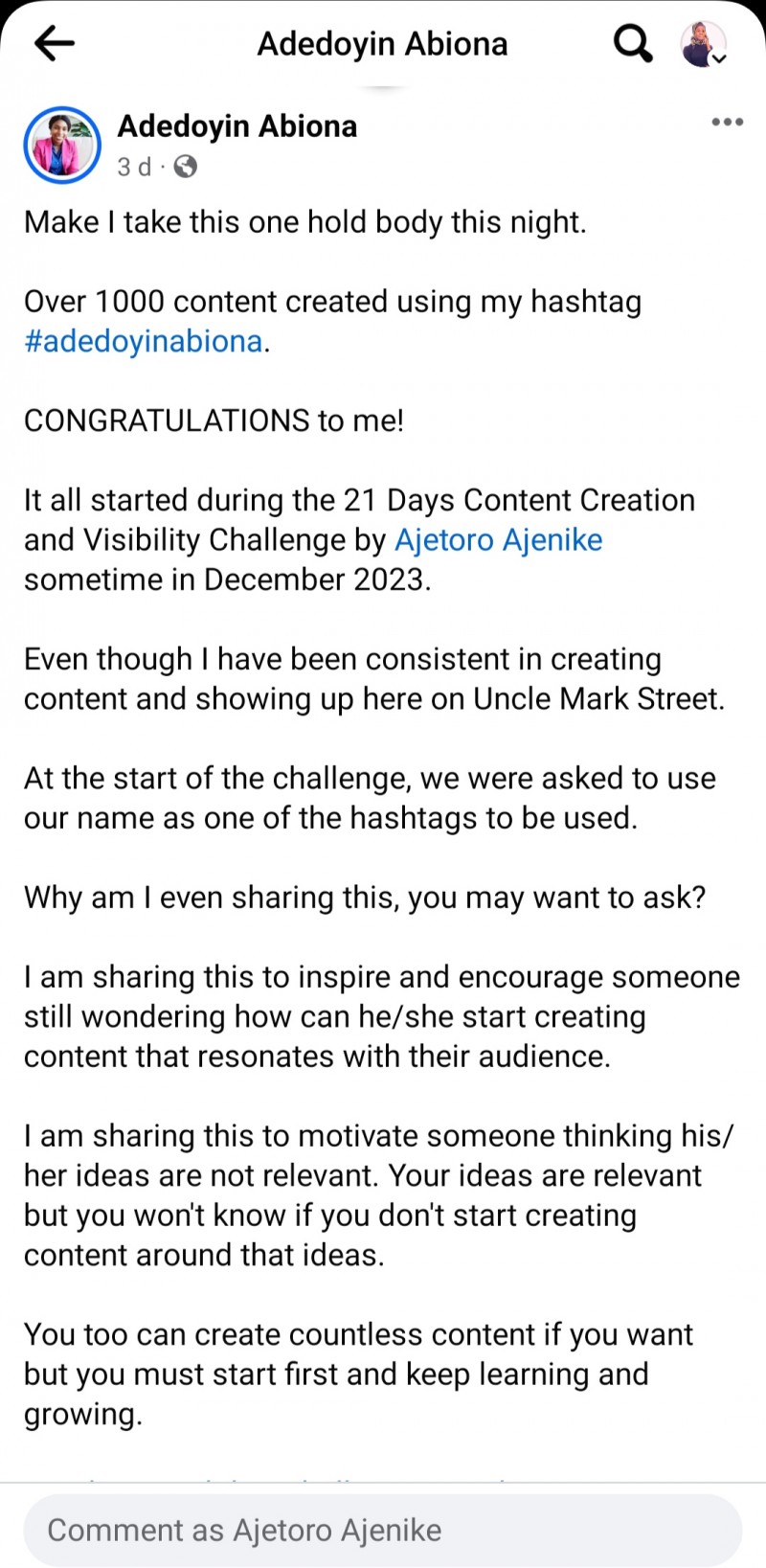Open search in the top bar

pos(632,43)
